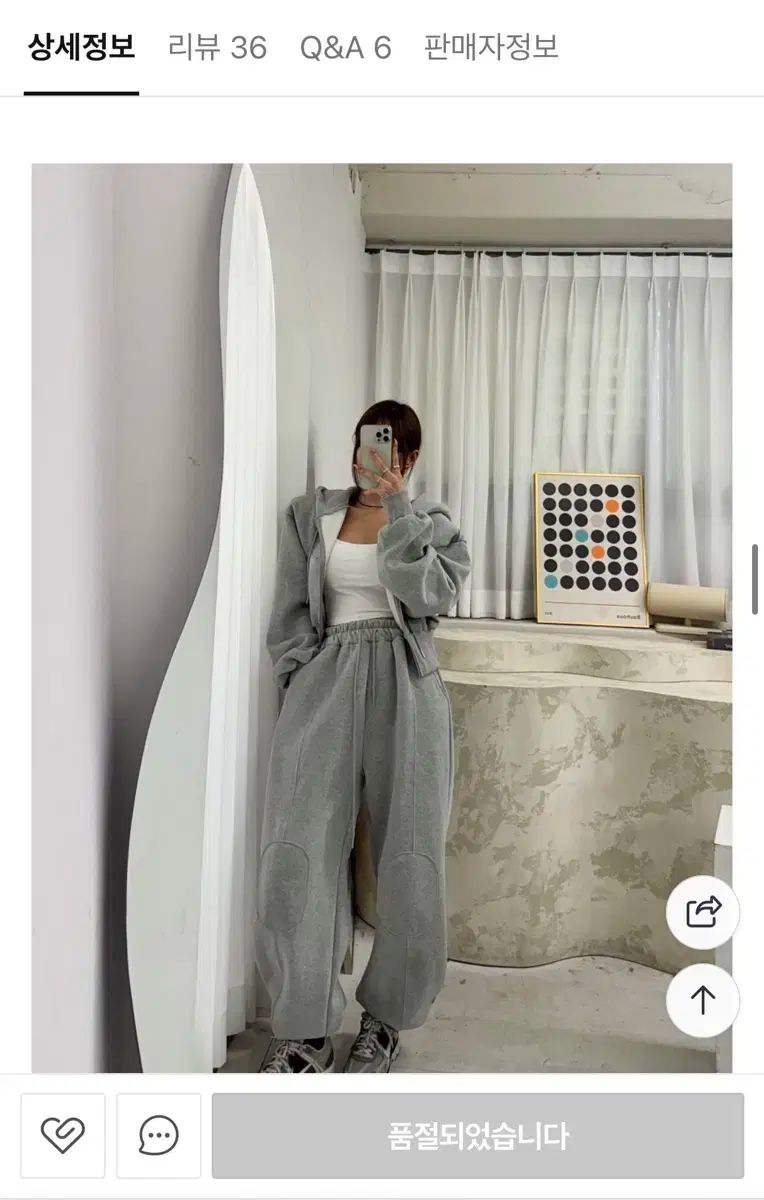764x1200 pixels.
Task: Select the 상세정보 tab
Action: coord(81,47)
